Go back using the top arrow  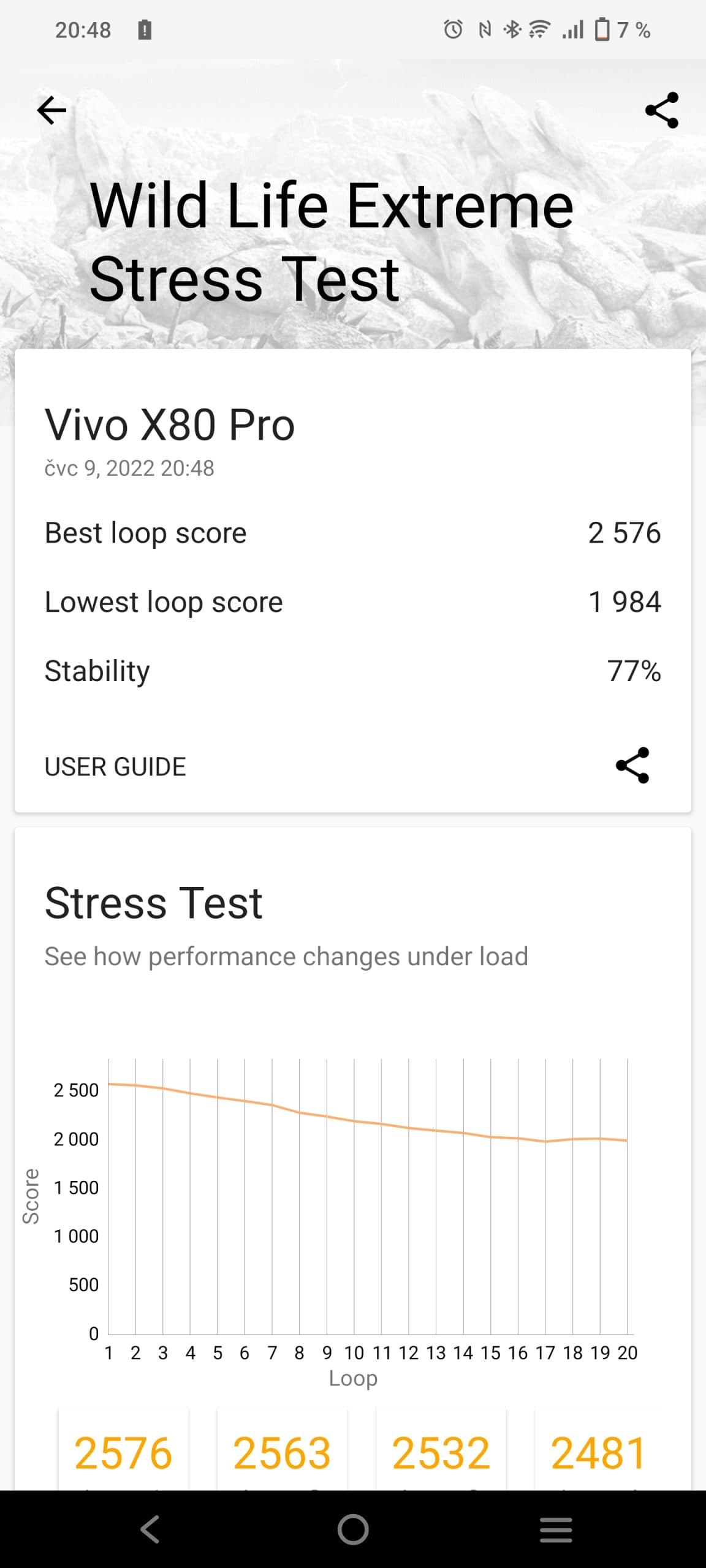pos(52,111)
